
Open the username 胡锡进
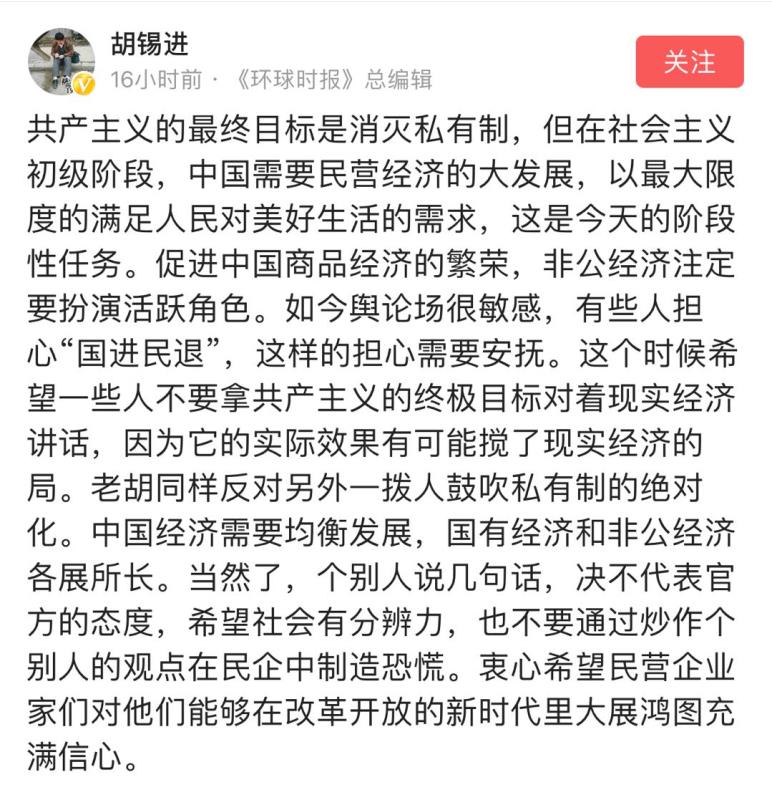pyautogui.click(x=149, y=45)
